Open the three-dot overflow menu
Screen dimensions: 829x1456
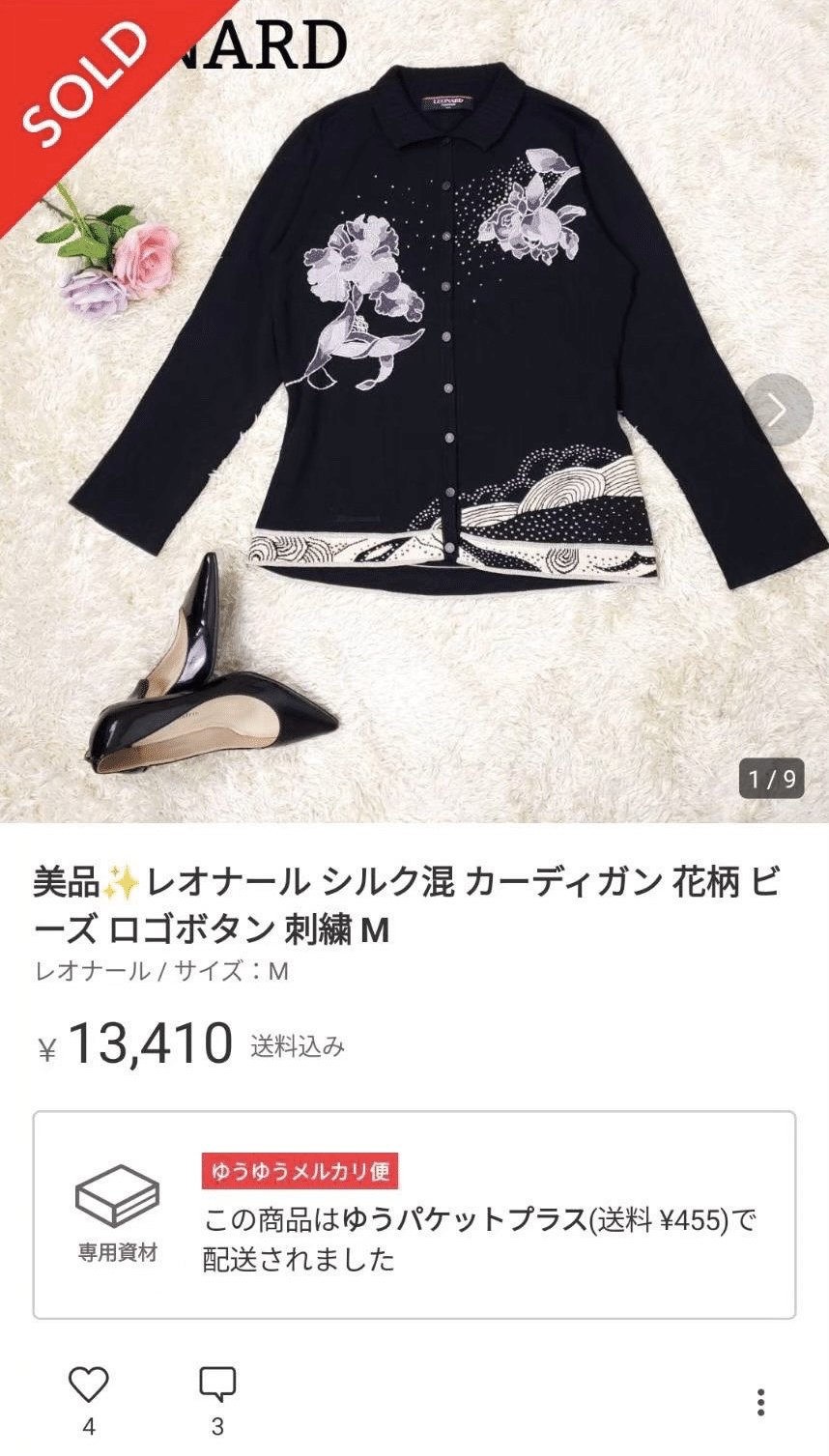pyautogui.click(x=761, y=1402)
